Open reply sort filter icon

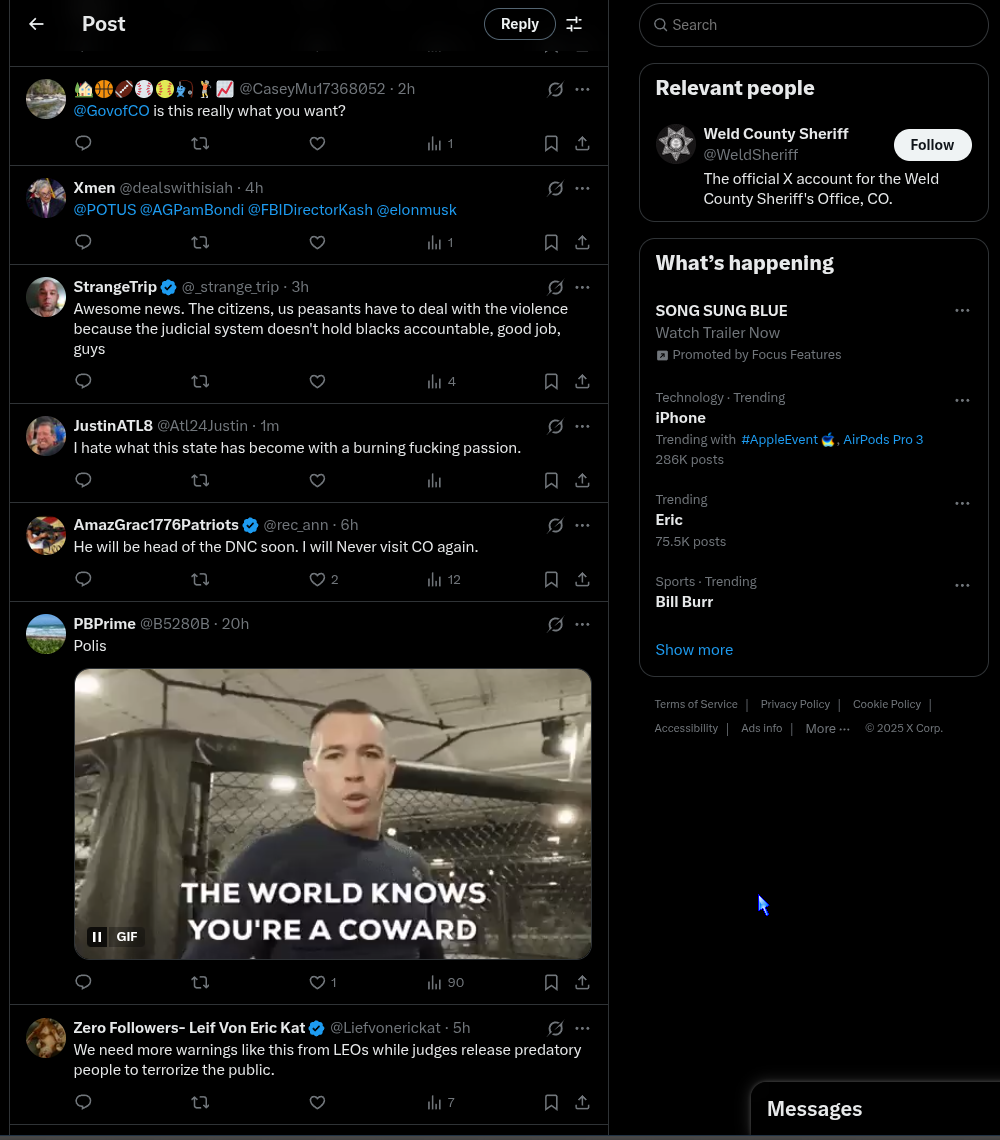(x=574, y=24)
